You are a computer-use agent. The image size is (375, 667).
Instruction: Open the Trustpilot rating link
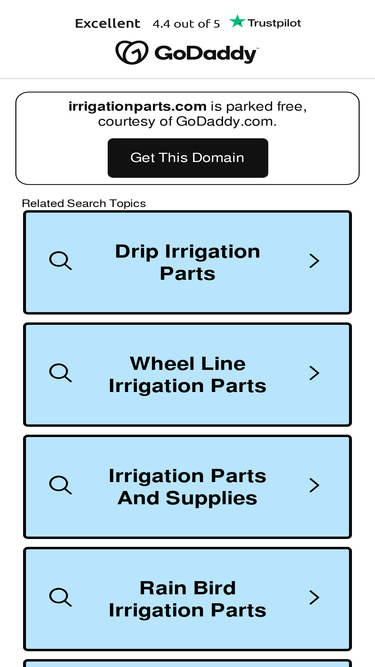pyautogui.click(x=188, y=23)
